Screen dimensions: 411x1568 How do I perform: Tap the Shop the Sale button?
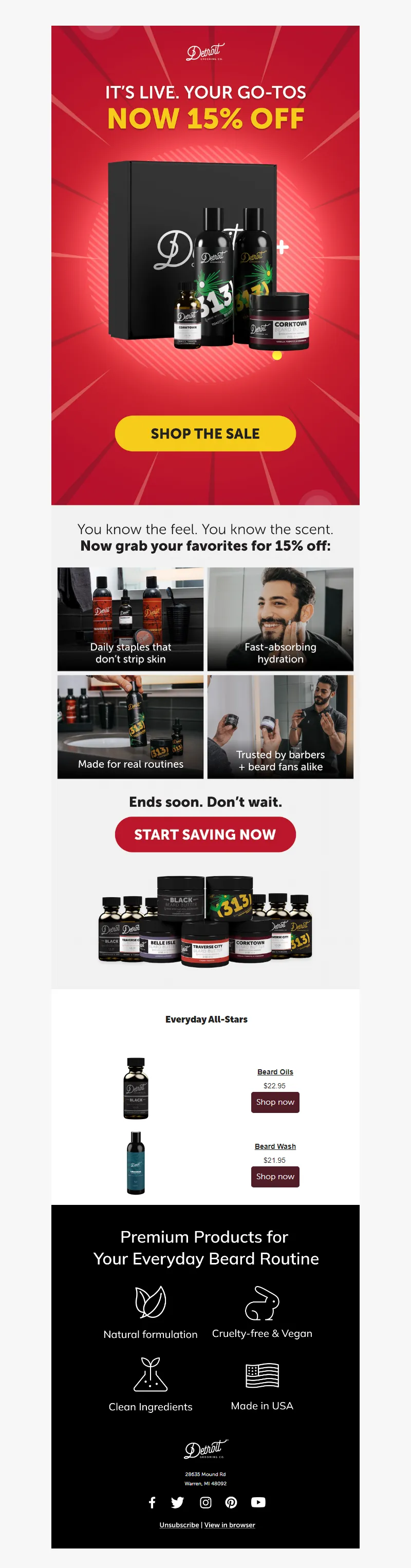click(x=205, y=433)
